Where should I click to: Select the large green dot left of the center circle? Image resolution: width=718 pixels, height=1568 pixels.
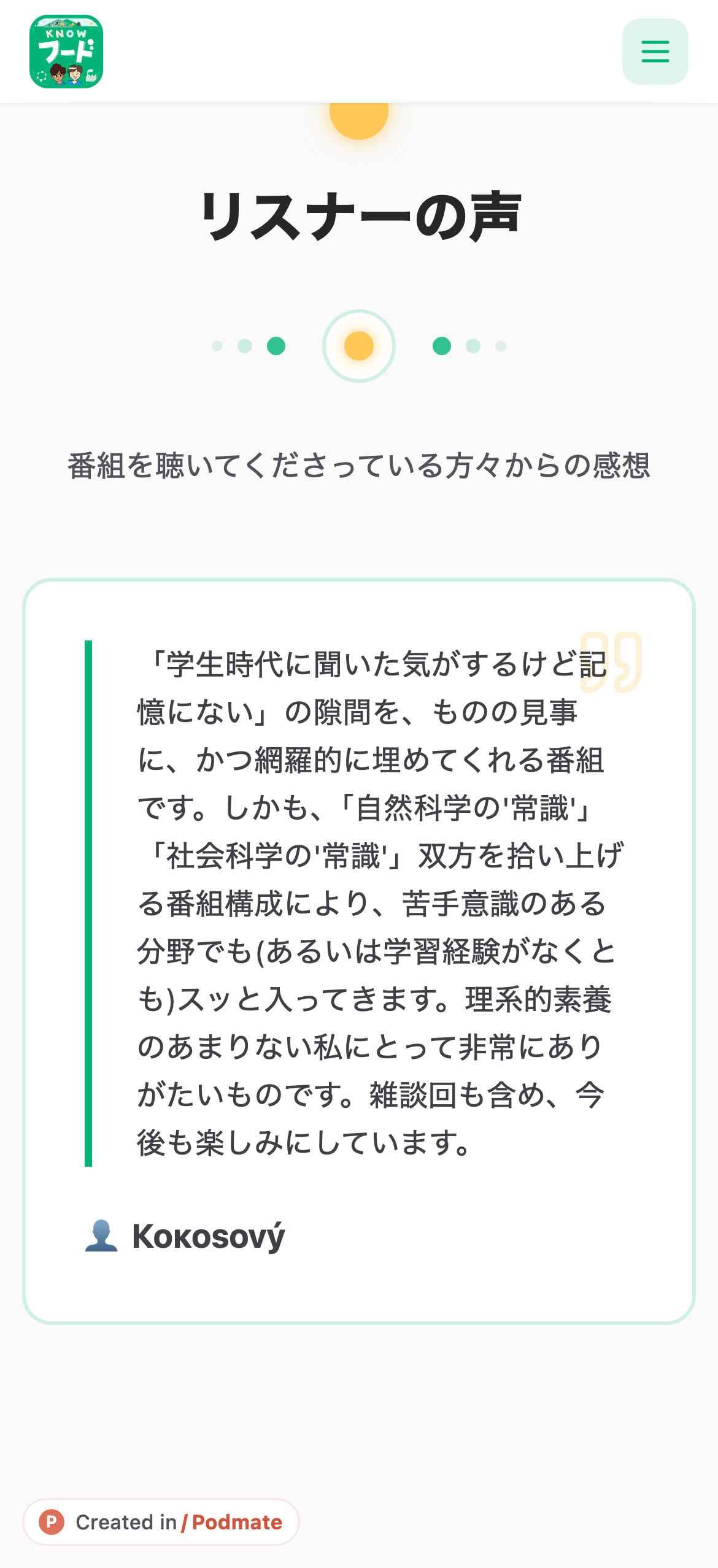coord(276,345)
